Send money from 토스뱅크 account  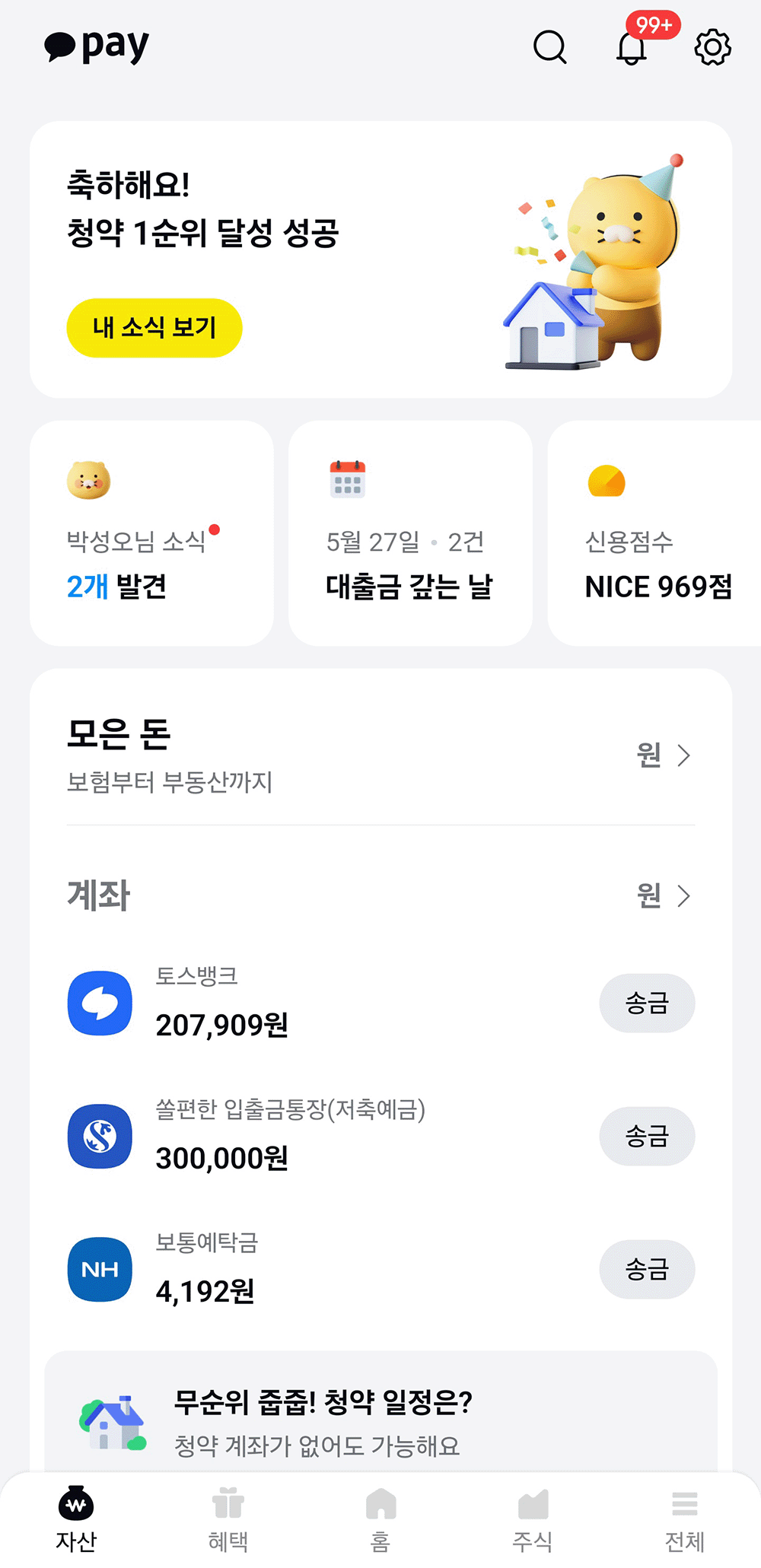point(647,1003)
